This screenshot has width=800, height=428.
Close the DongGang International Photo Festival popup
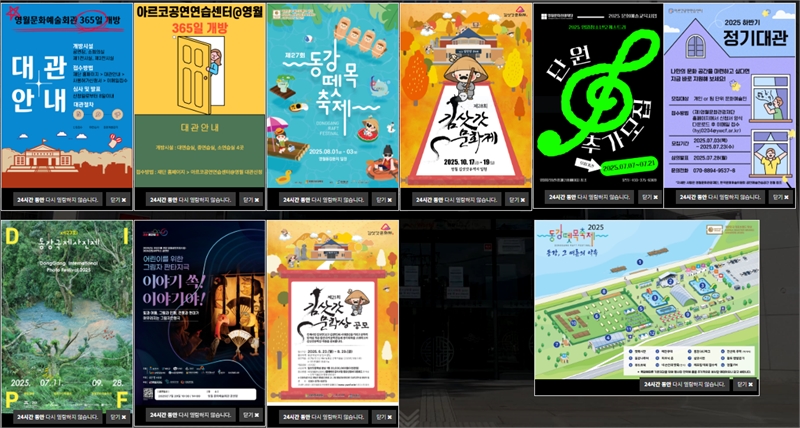point(119,413)
